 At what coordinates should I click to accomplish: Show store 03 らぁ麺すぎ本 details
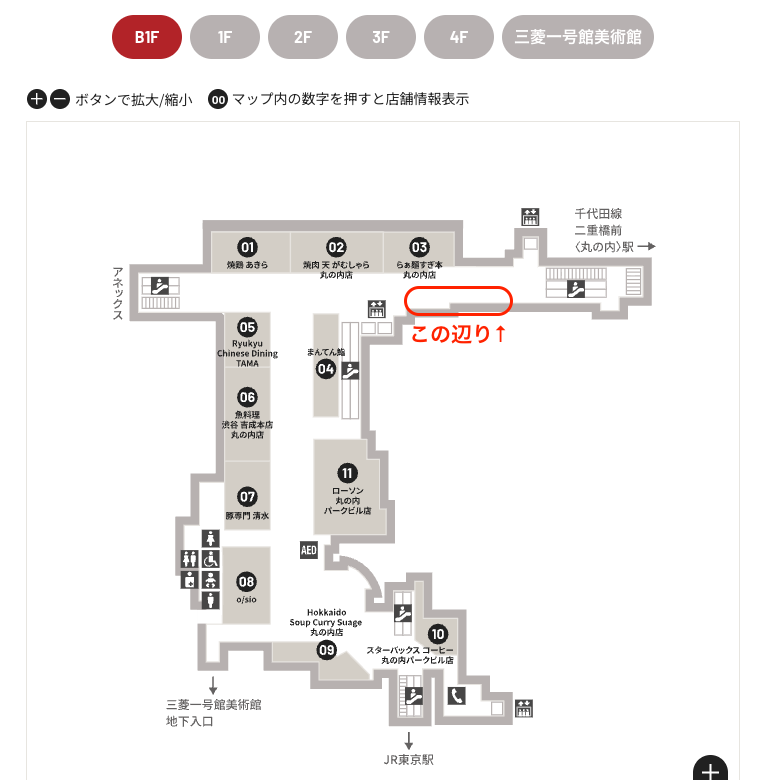pyautogui.click(x=419, y=247)
